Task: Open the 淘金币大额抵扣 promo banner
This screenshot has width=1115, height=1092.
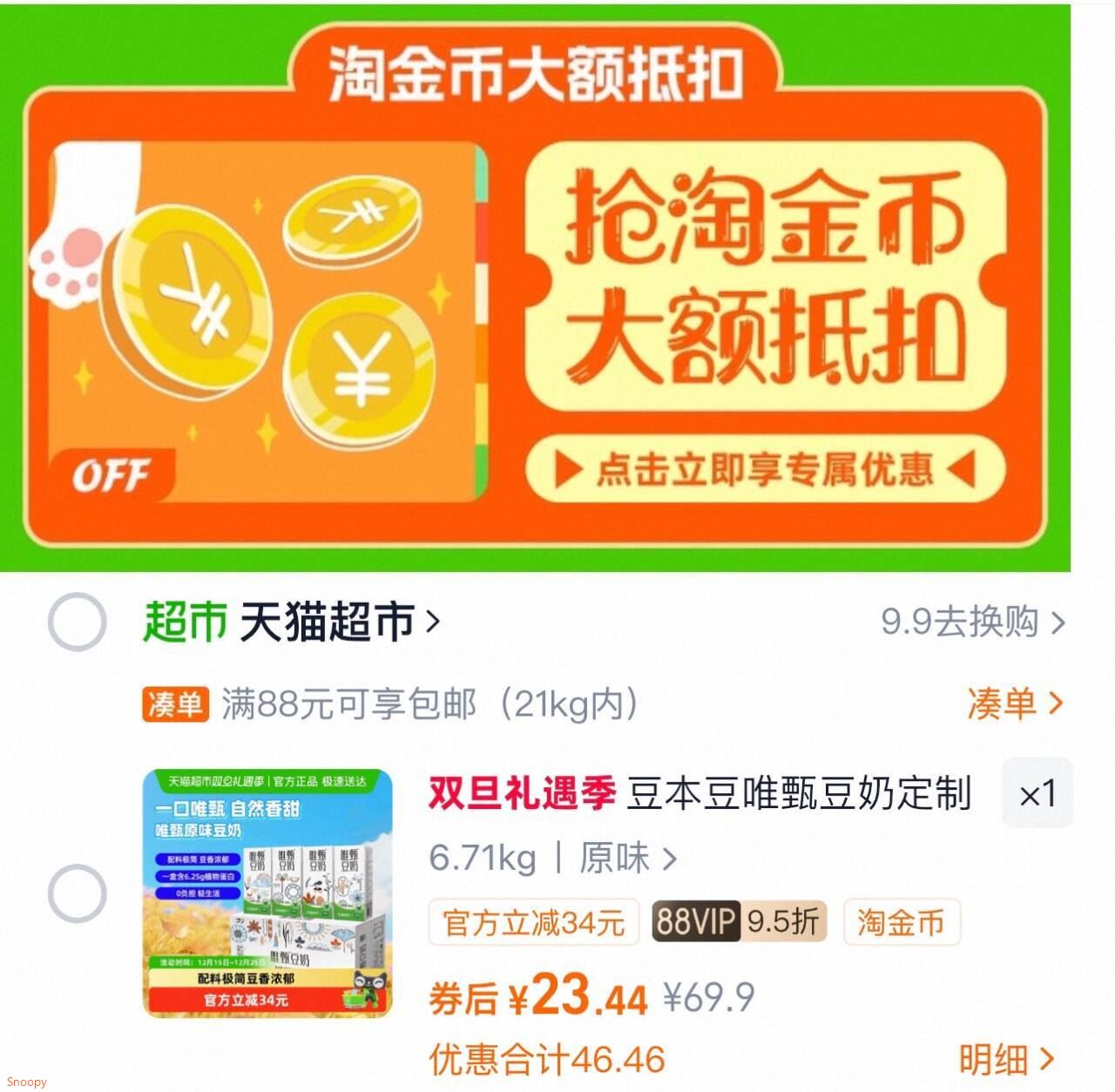Action: (535, 287)
